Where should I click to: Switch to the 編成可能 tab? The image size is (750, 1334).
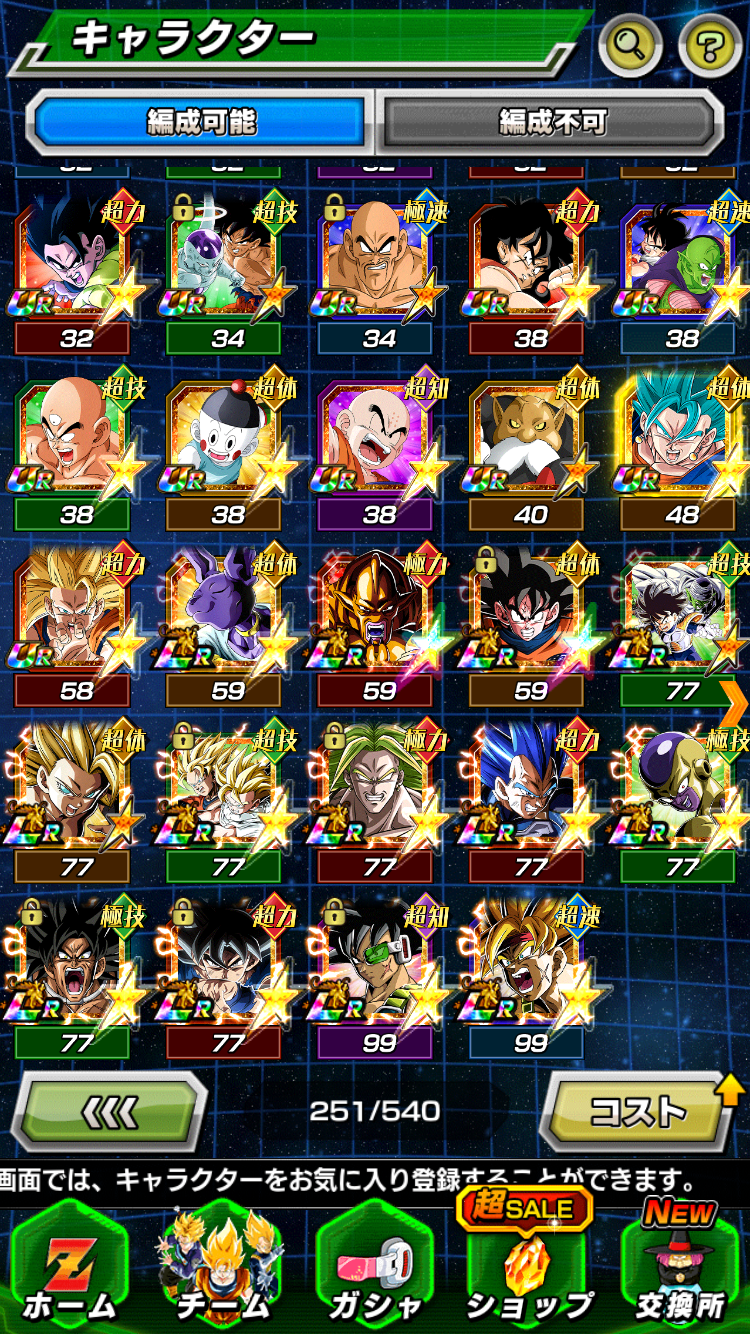201,122
